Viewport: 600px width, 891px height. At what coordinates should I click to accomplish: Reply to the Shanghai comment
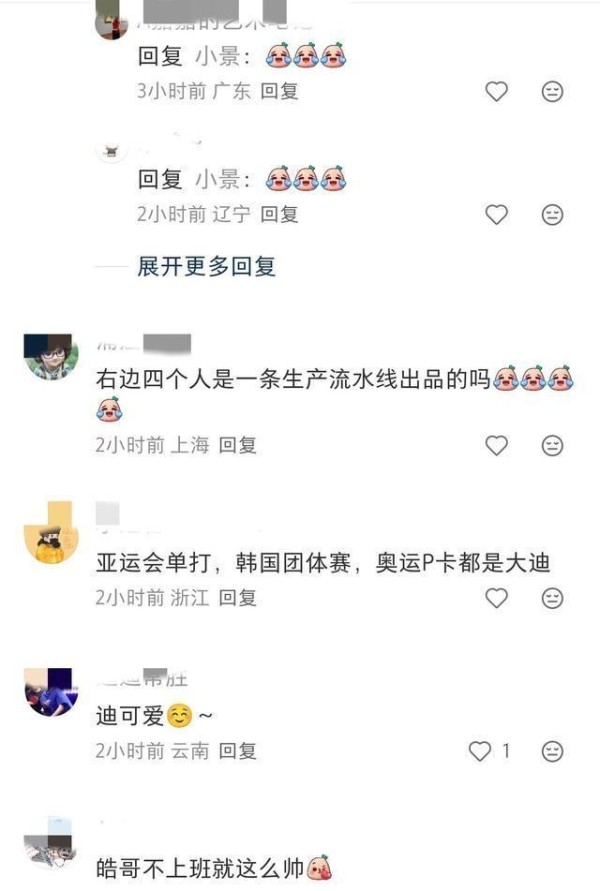pyautogui.click(x=237, y=445)
